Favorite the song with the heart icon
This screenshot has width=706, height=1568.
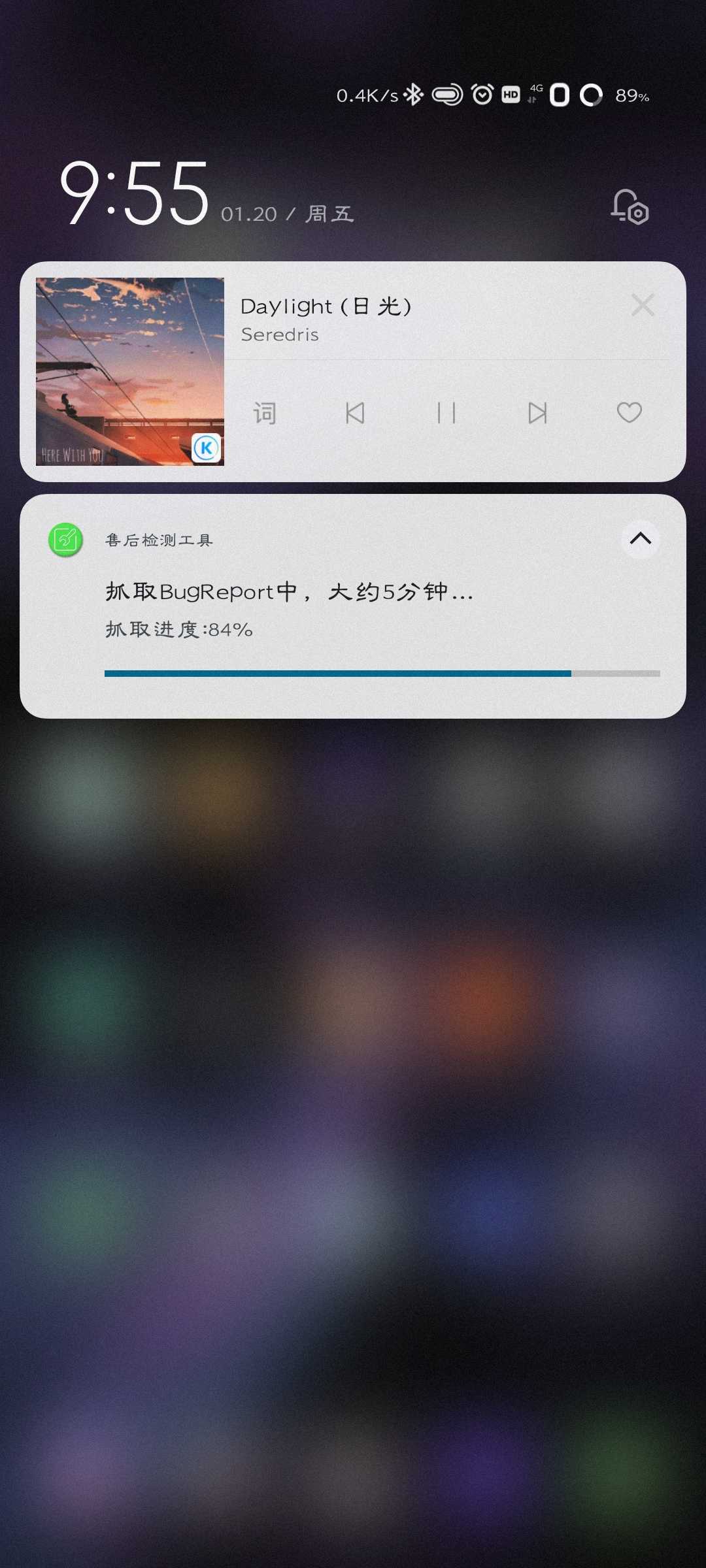629,413
